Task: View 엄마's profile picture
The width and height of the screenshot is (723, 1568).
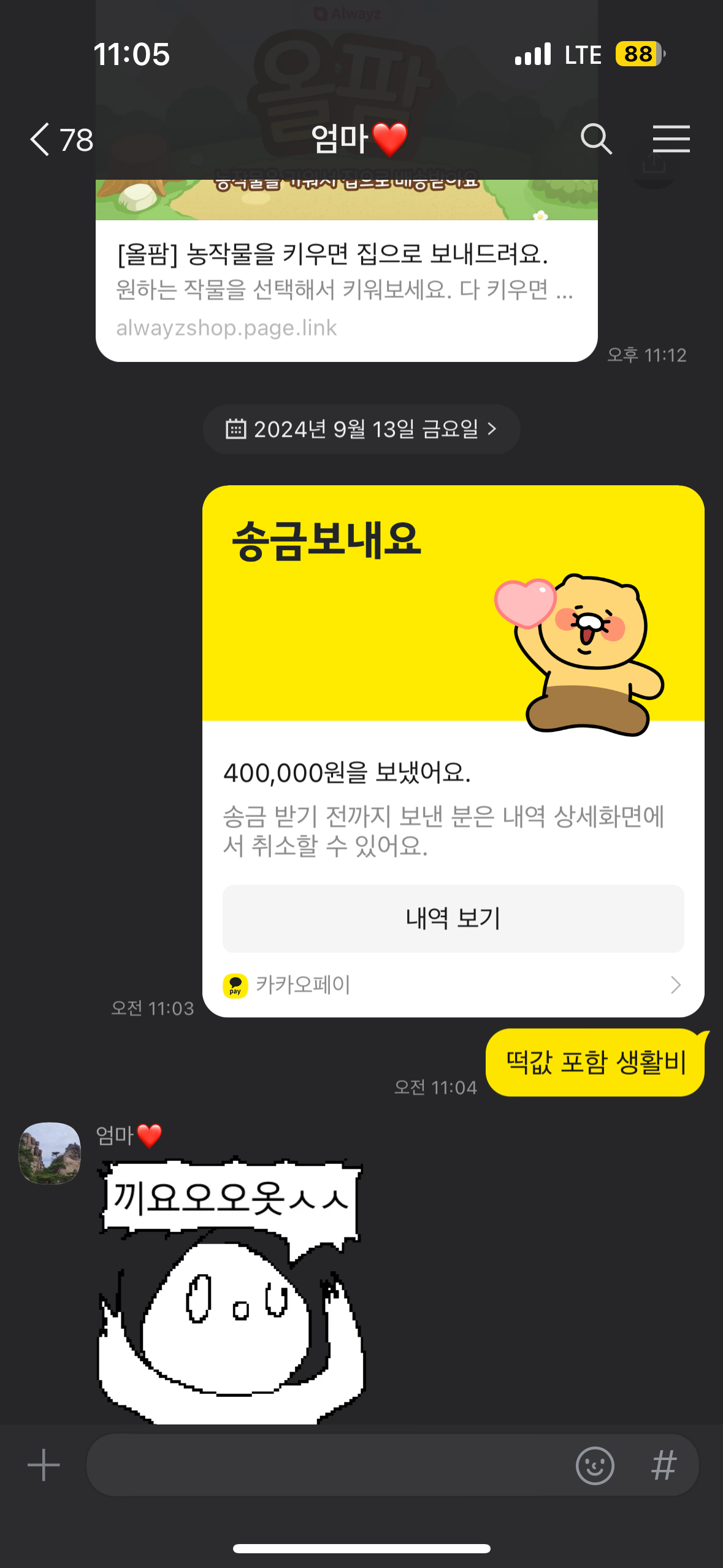Action: (50, 1153)
